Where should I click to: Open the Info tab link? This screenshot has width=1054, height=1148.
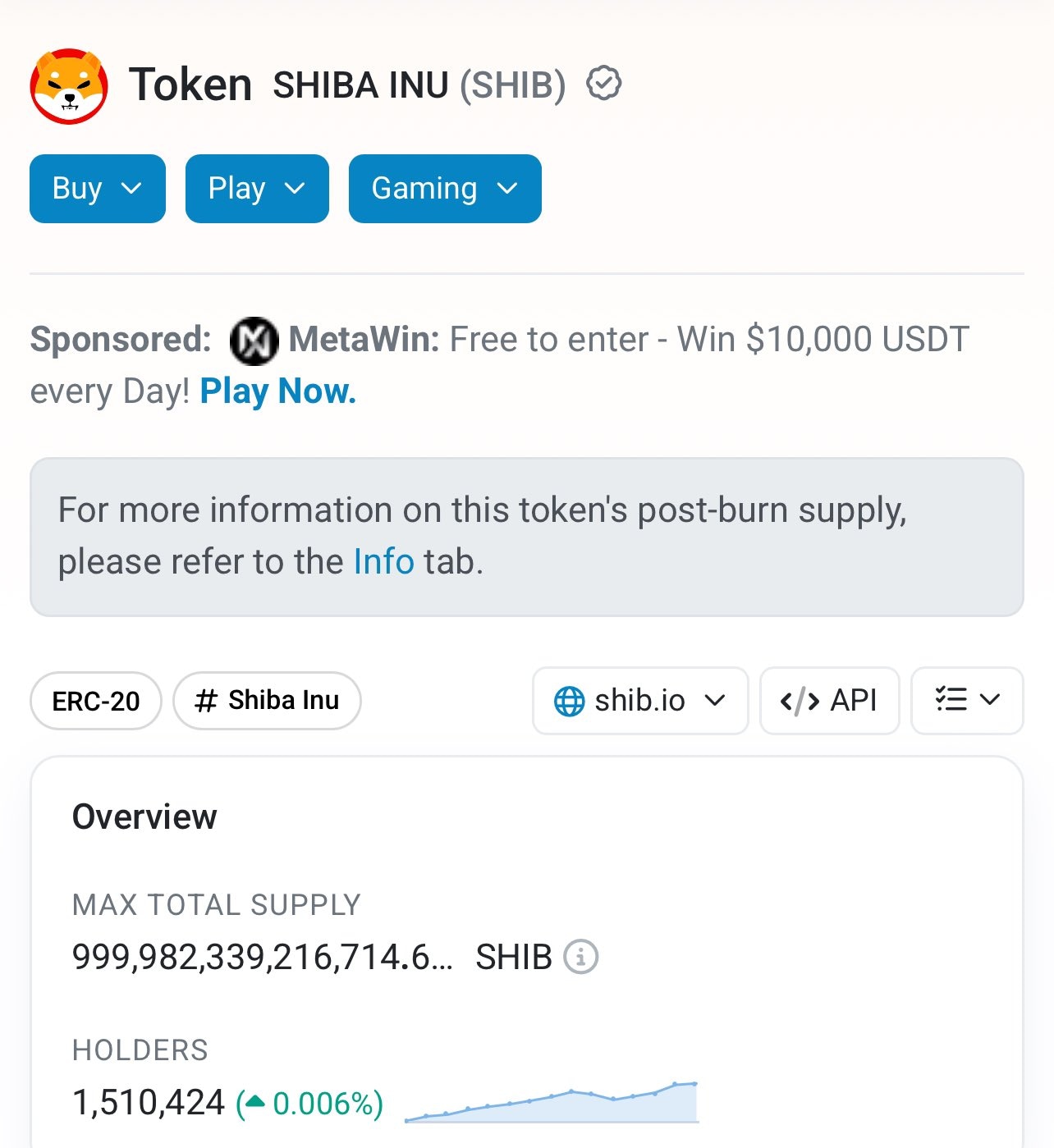[383, 562]
